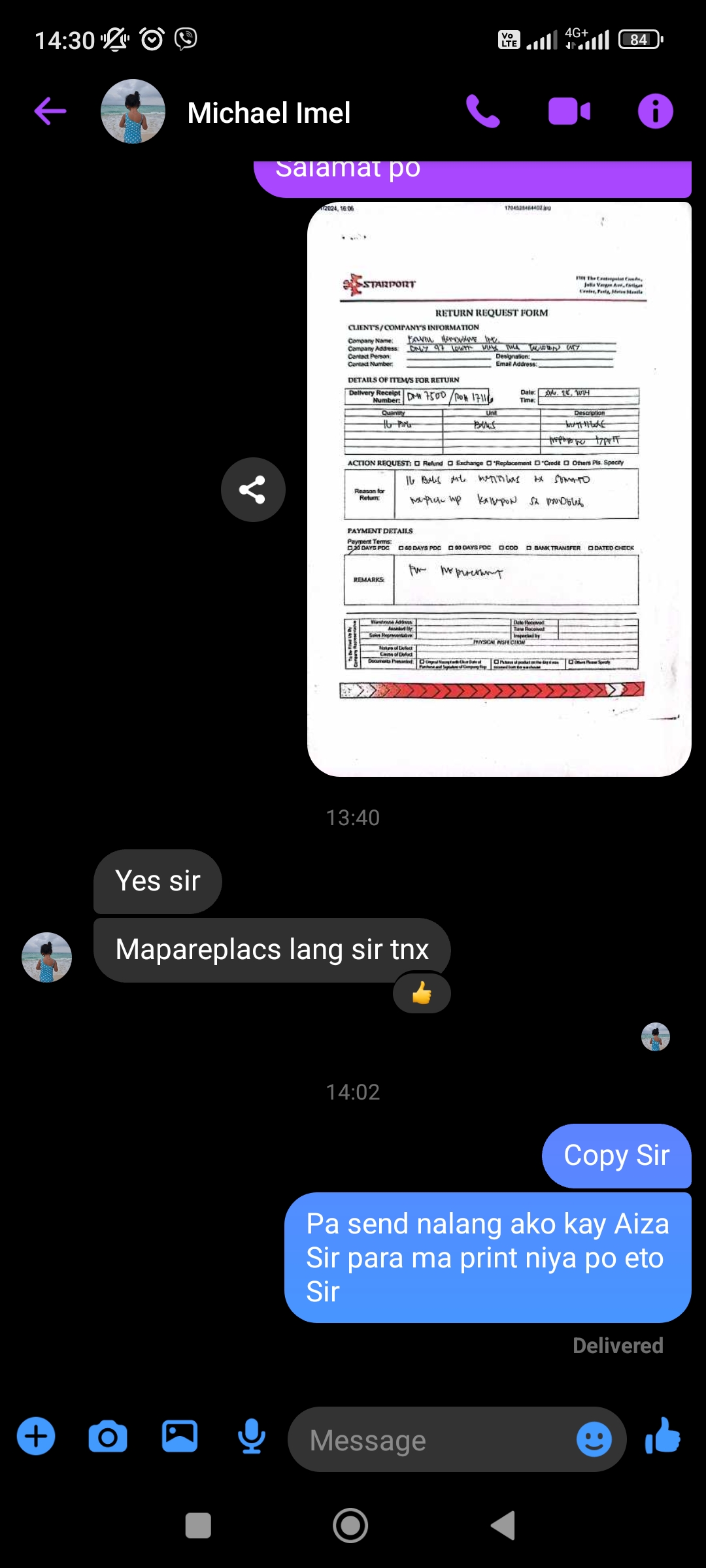This screenshot has width=706, height=1568.
Task: View thumbs-up reaction on Mapareplacs message
Action: click(422, 994)
